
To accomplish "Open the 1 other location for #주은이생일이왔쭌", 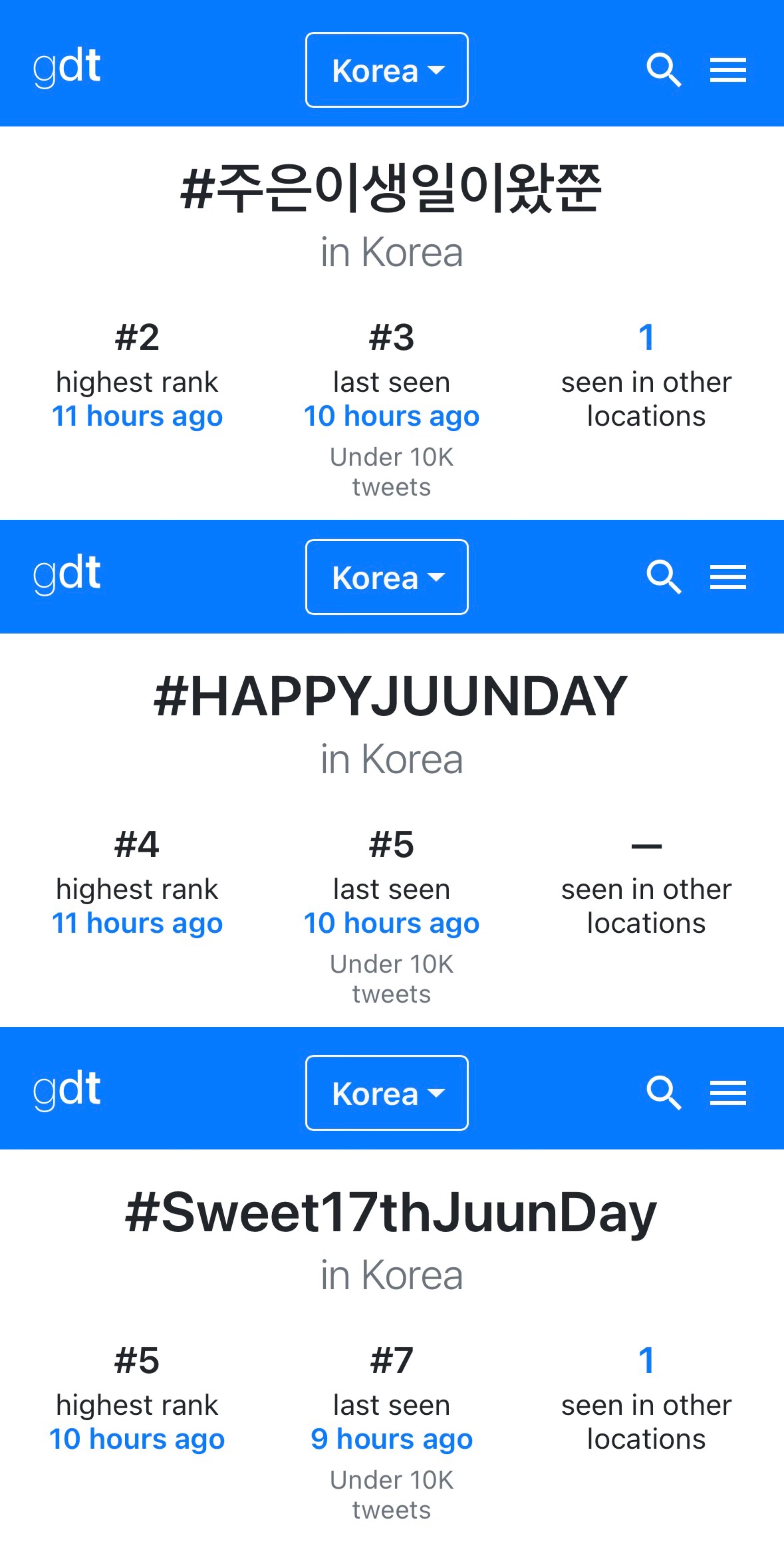I will (647, 336).
